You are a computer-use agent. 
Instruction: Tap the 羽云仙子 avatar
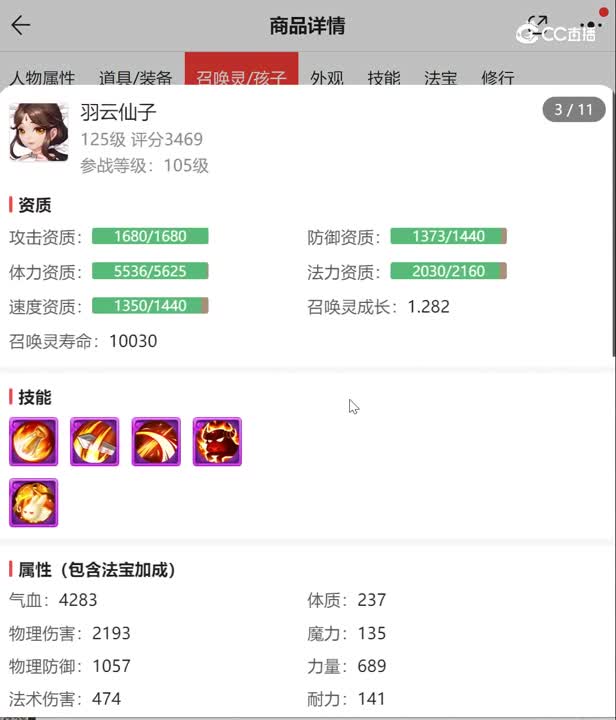(x=38, y=132)
